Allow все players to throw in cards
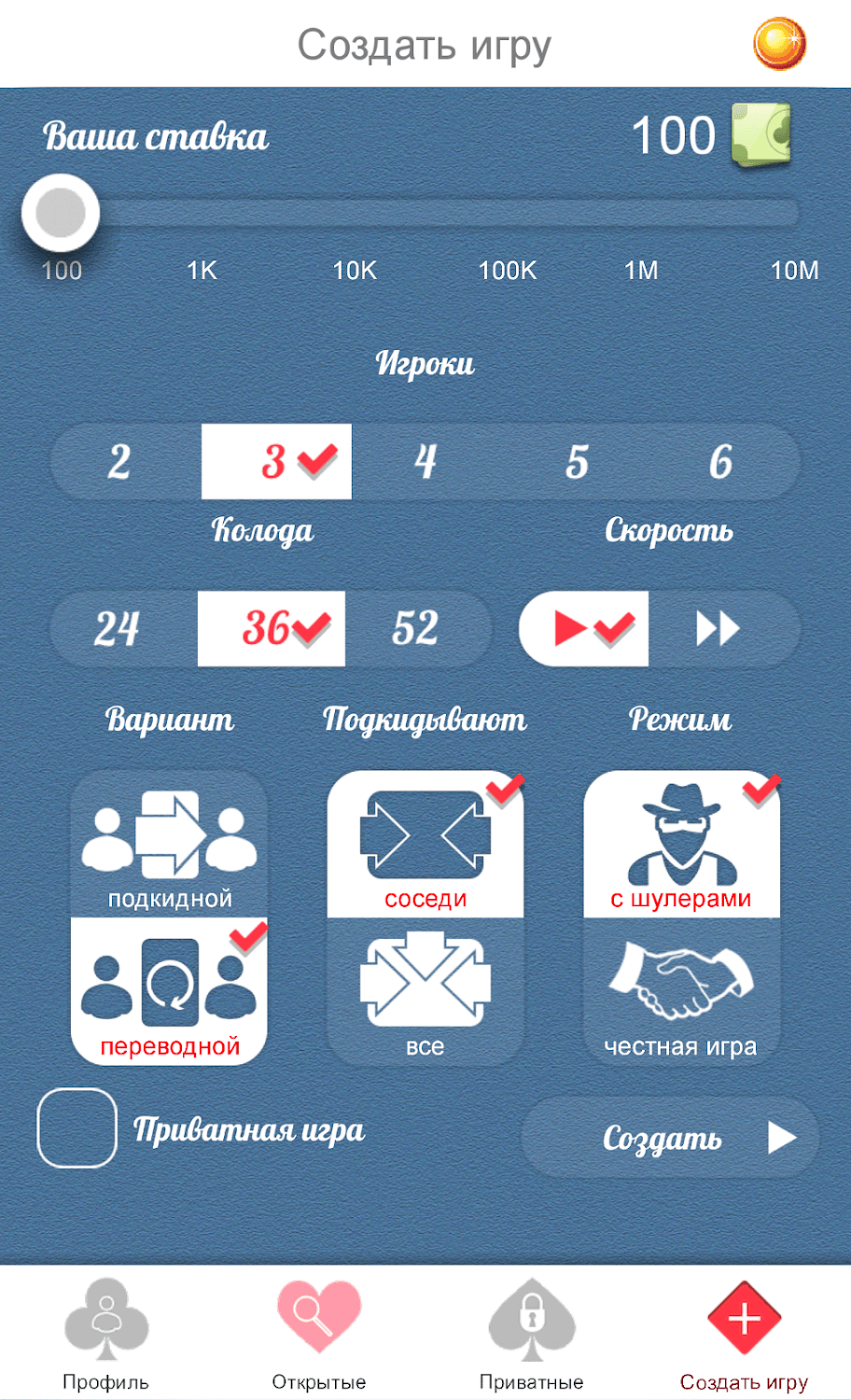The width and height of the screenshot is (851, 1400). pyautogui.click(x=425, y=992)
